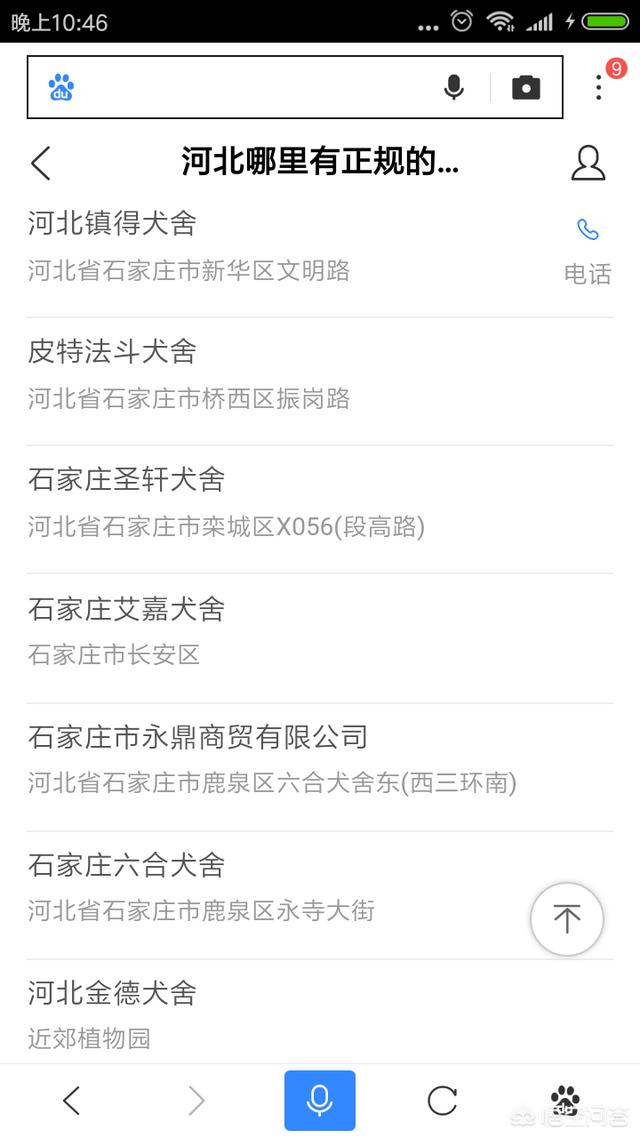640x1138 pixels.
Task: Navigate back with the bottom toolbar arrow
Action: click(71, 1101)
